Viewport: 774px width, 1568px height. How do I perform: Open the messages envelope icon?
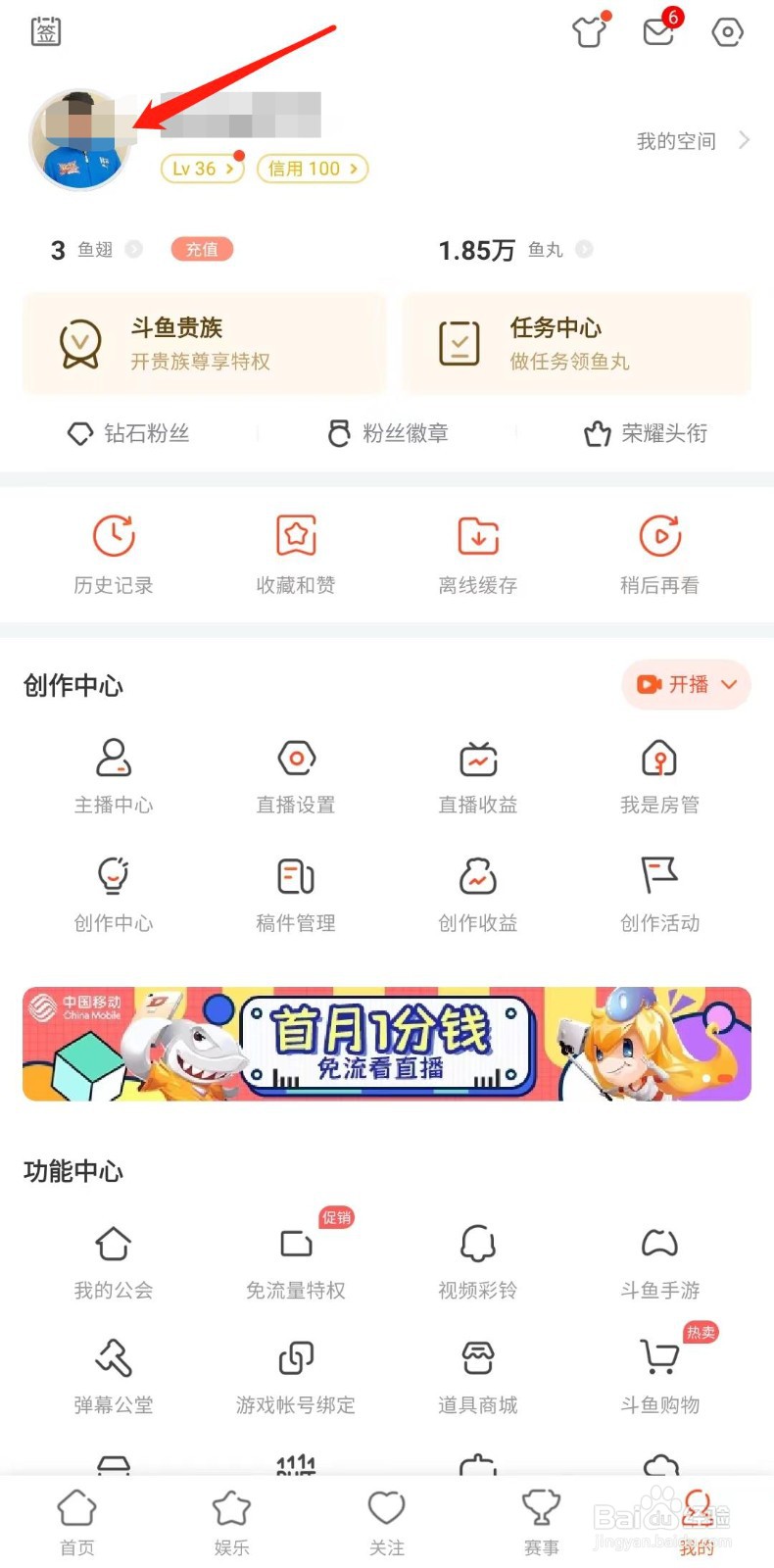(x=659, y=31)
